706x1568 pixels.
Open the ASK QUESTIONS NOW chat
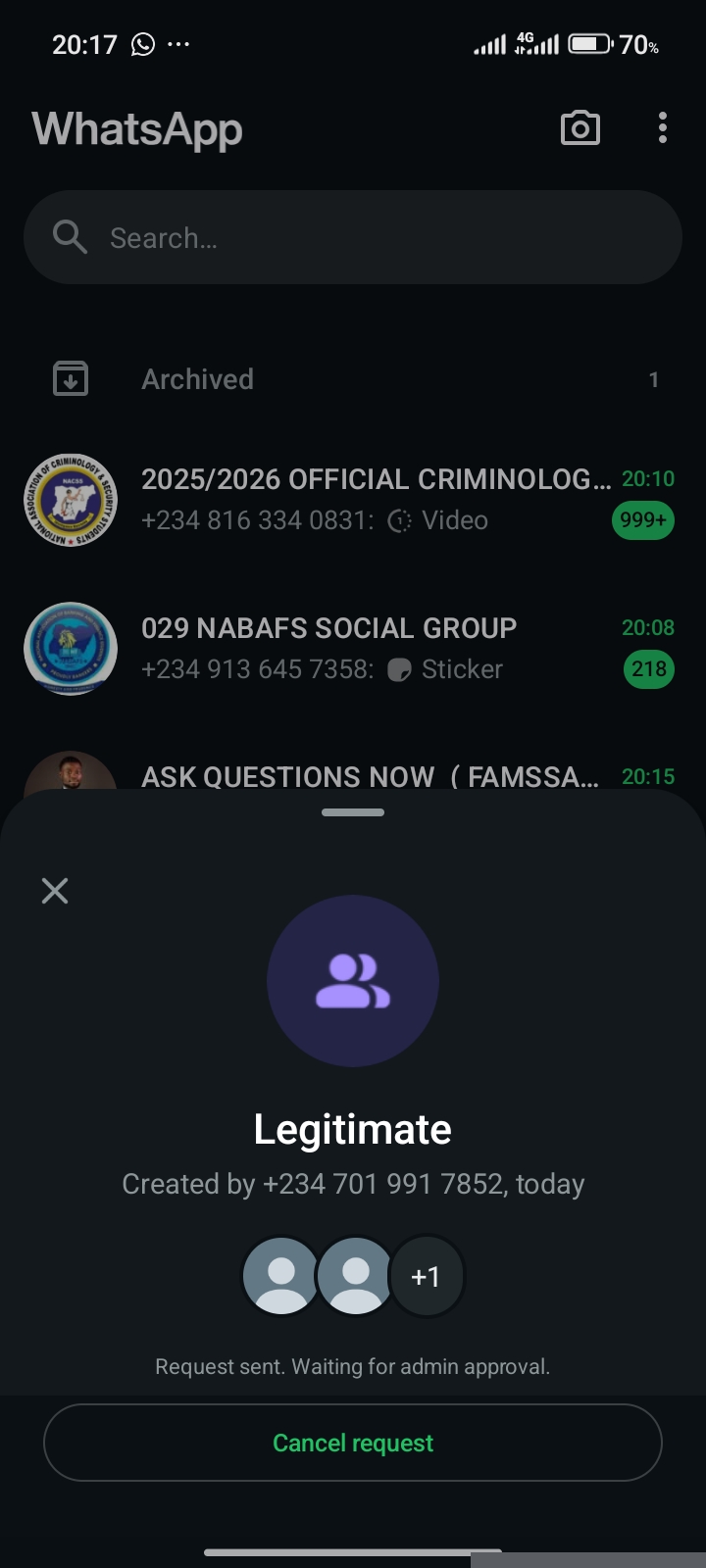point(373,777)
